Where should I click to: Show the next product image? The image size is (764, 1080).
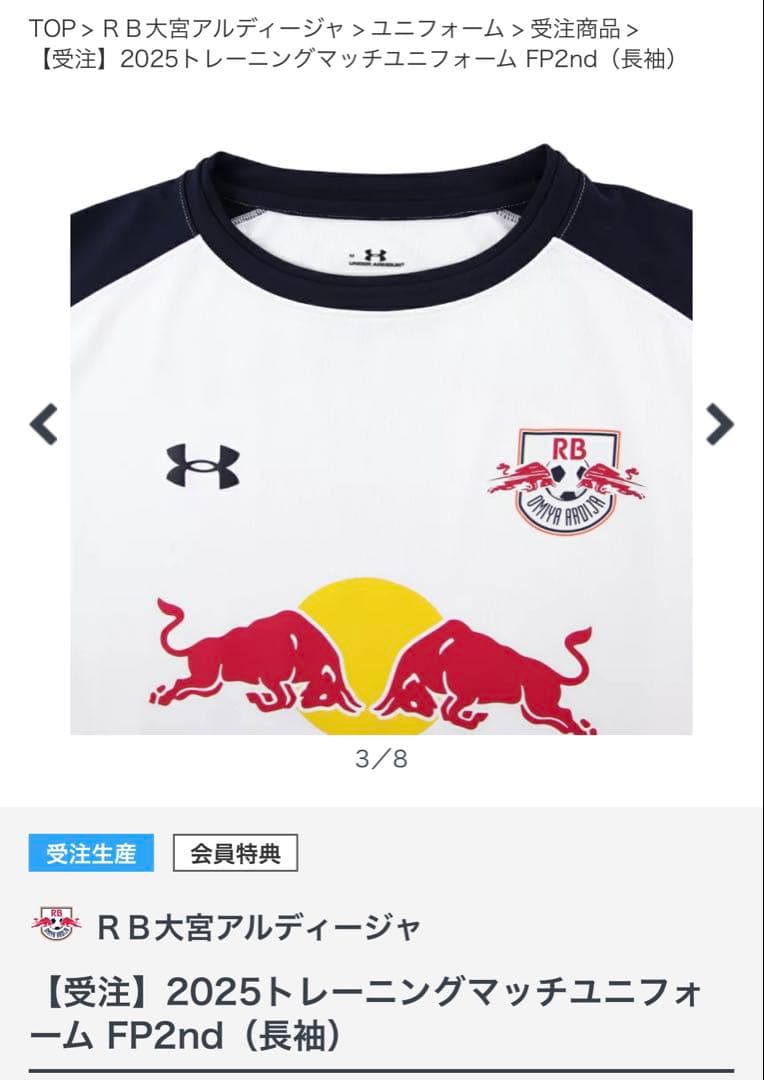pos(719,424)
